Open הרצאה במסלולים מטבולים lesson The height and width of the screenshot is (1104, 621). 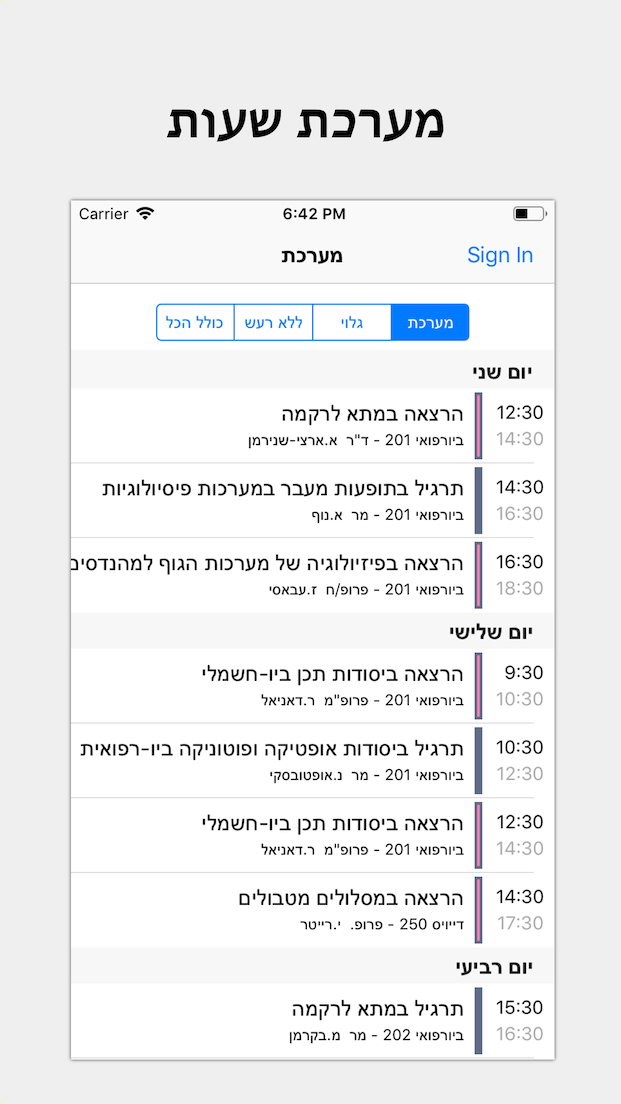pyautogui.click(x=313, y=910)
